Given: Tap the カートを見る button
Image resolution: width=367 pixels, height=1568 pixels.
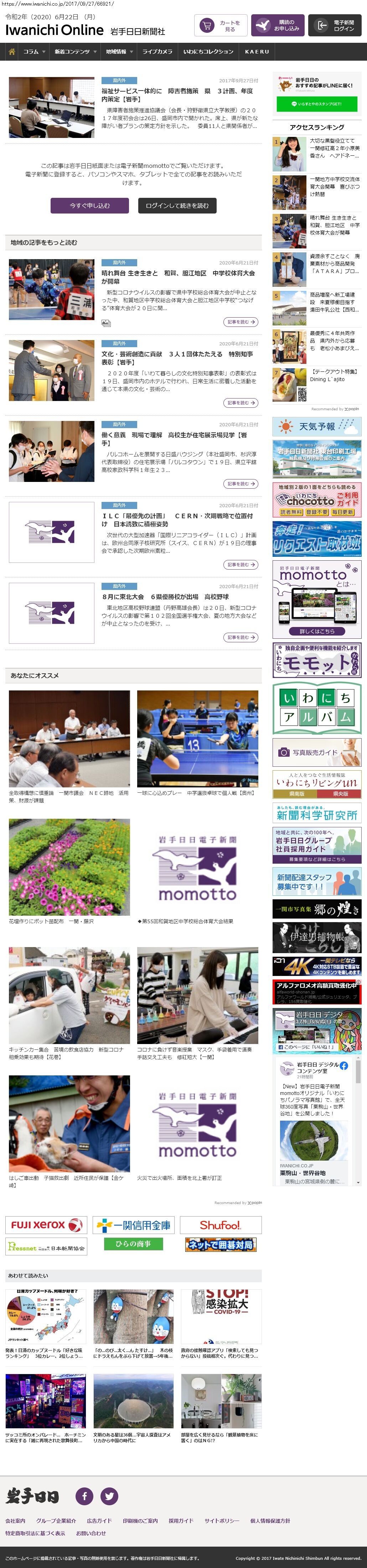Looking at the screenshot, I should point(222,26).
